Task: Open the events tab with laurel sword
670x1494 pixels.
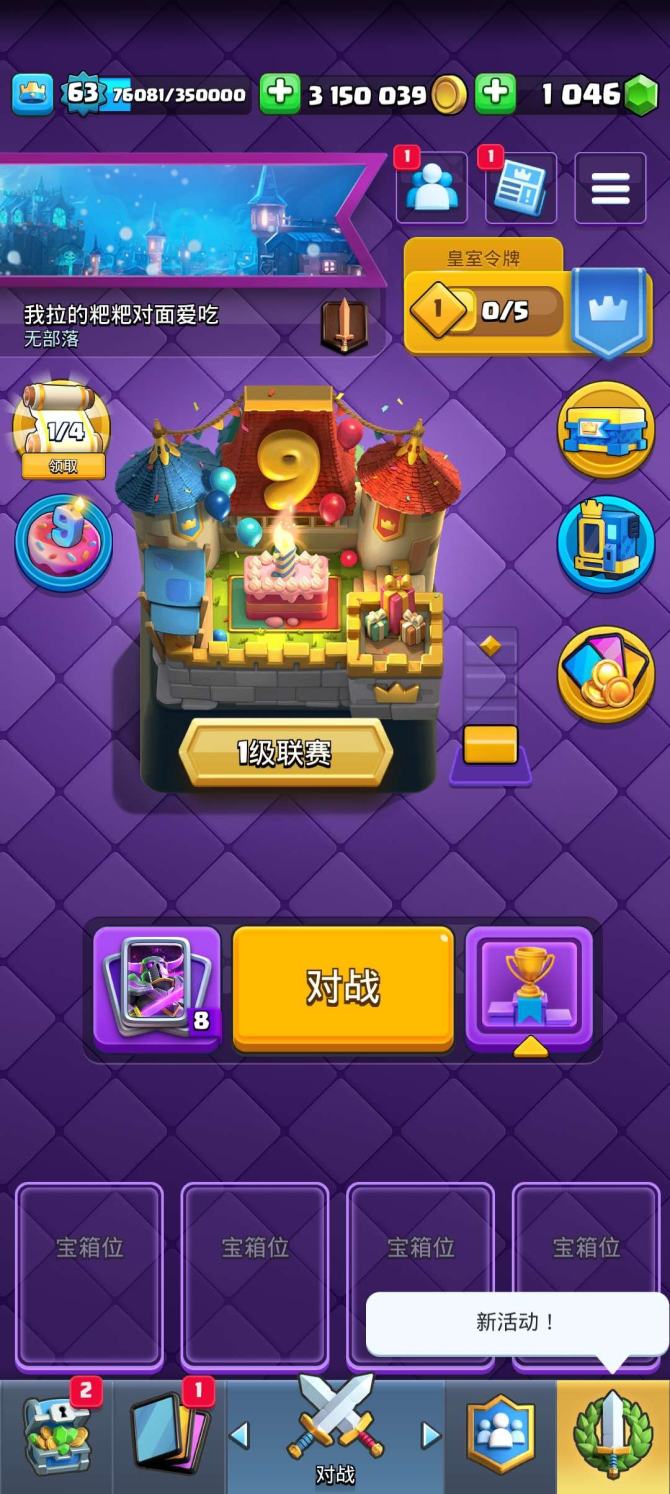Action: point(612,1437)
